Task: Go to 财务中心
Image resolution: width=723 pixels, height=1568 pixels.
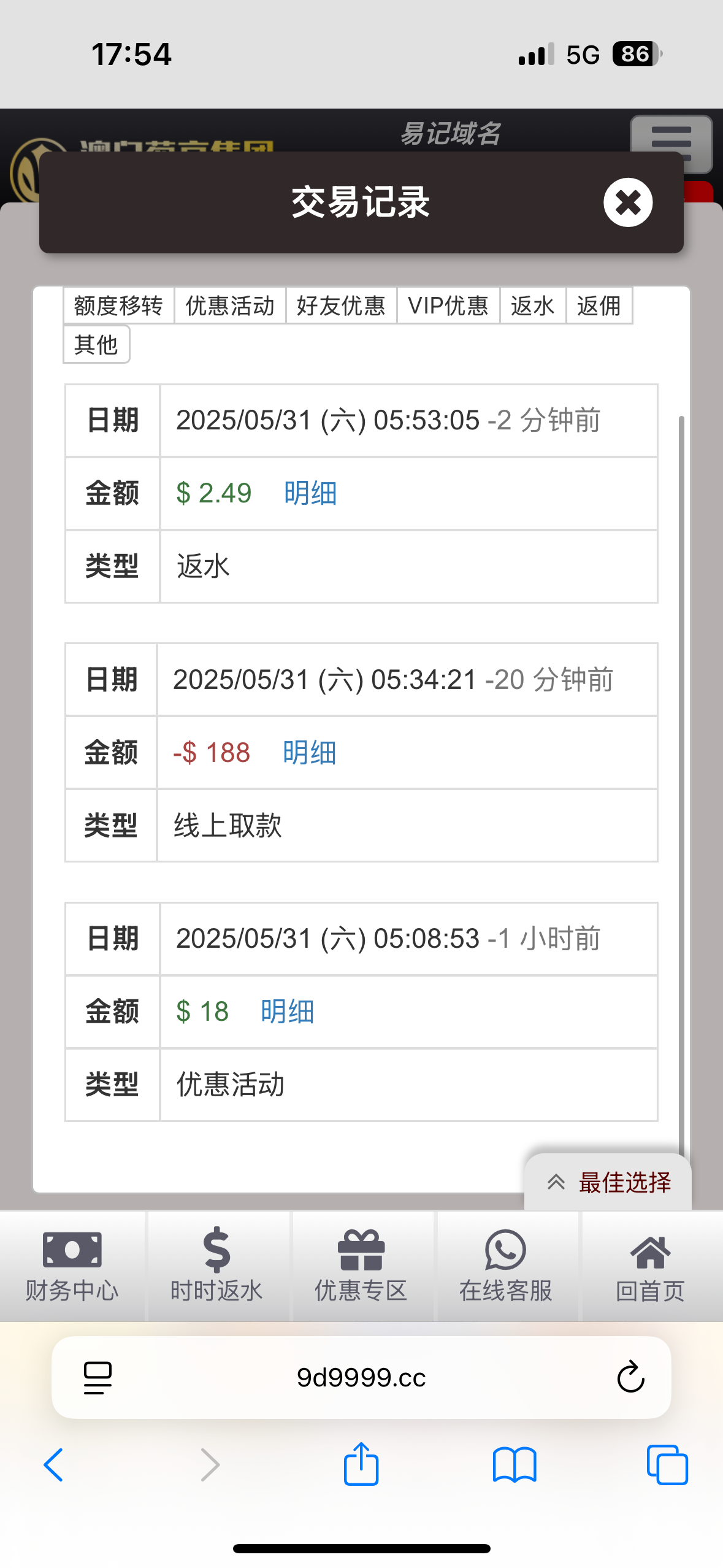Action: (x=72, y=1266)
